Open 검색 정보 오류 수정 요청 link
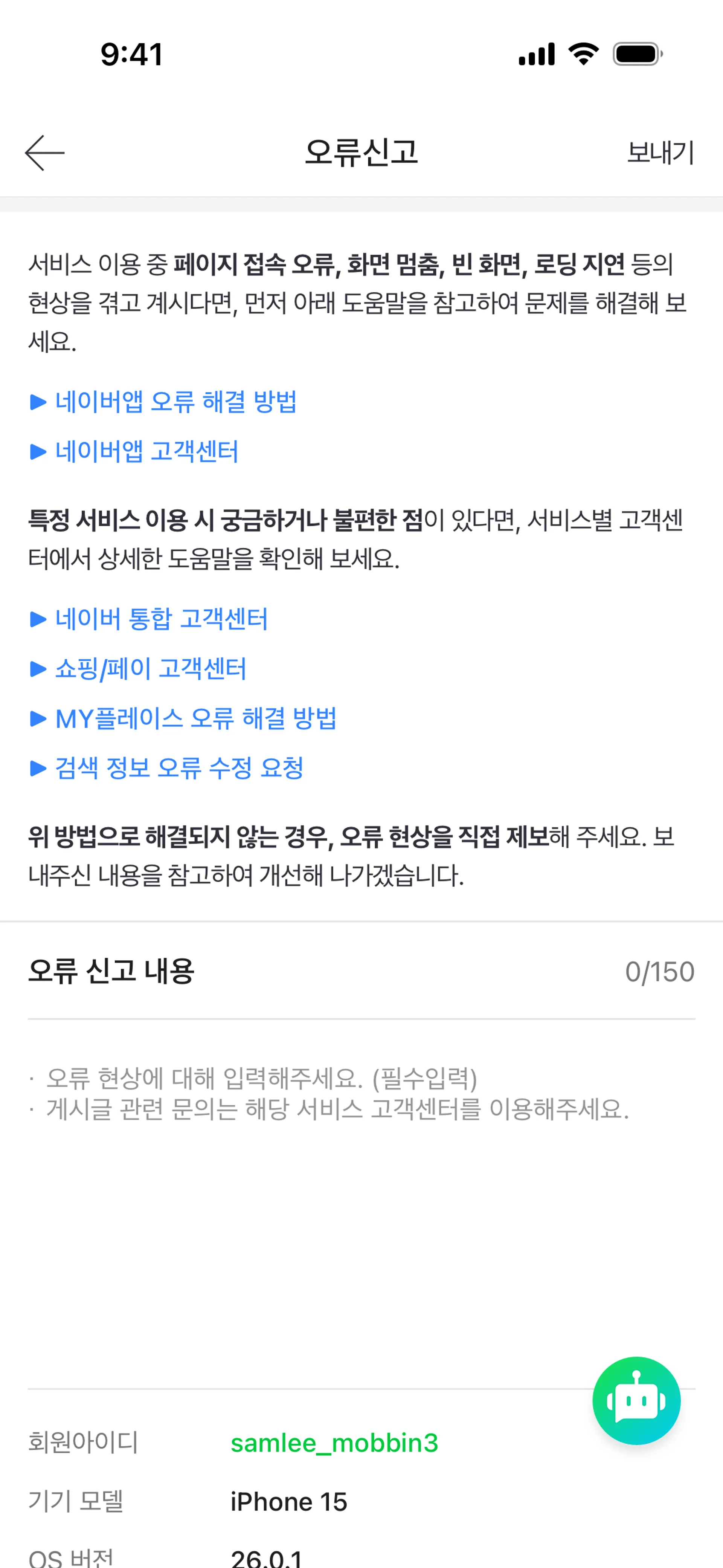 179,768
